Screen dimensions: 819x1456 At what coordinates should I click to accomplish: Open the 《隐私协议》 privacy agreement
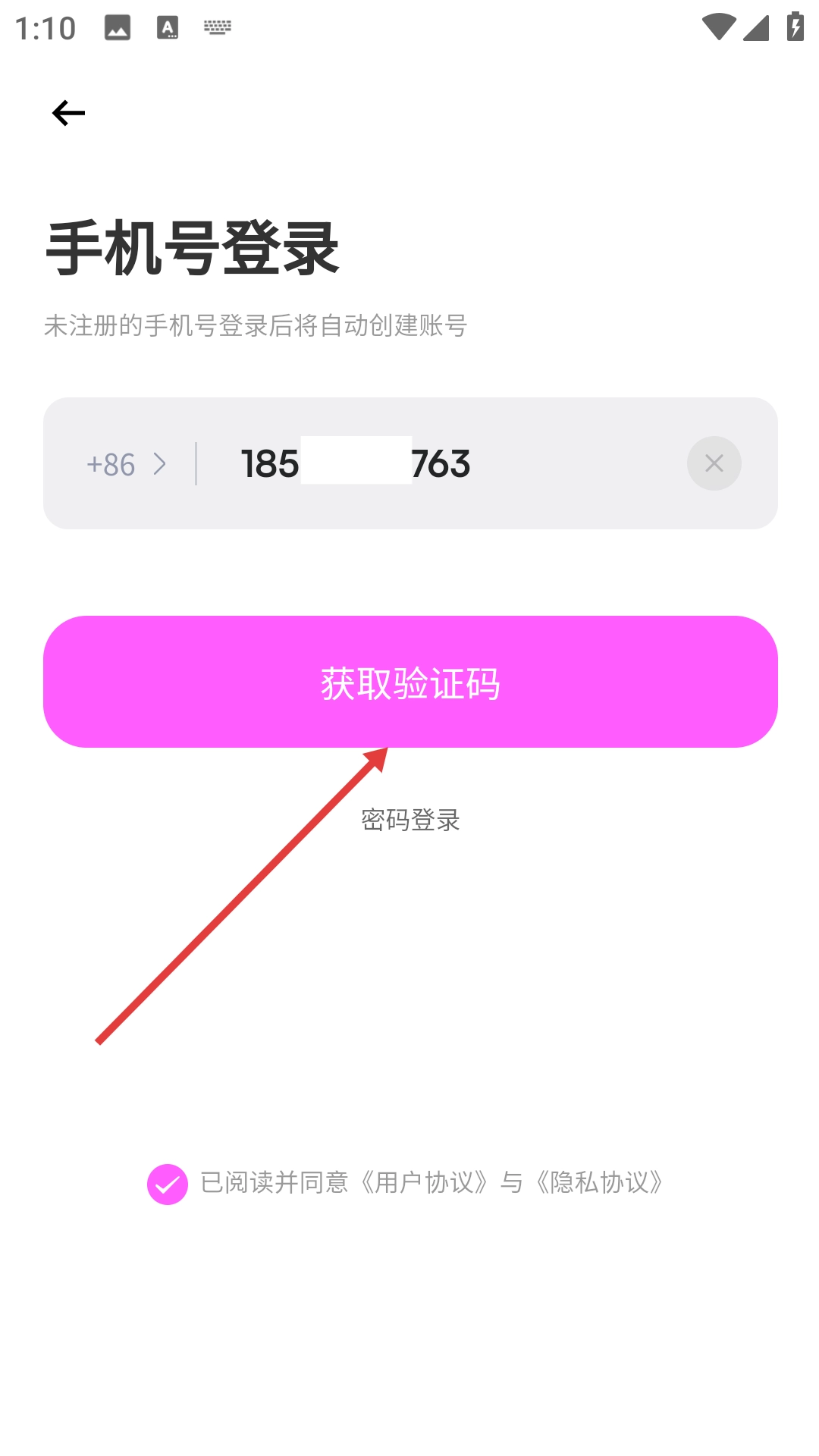click(599, 1182)
